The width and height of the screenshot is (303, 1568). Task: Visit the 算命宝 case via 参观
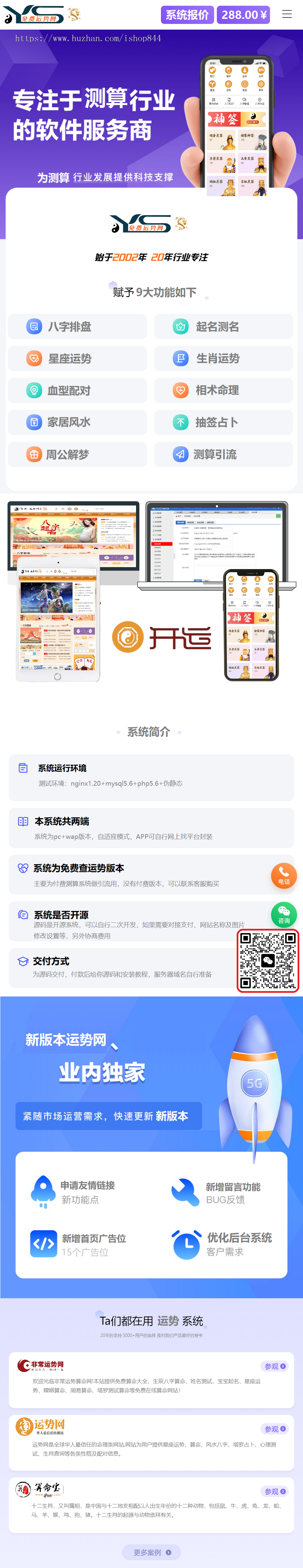(x=274, y=1491)
